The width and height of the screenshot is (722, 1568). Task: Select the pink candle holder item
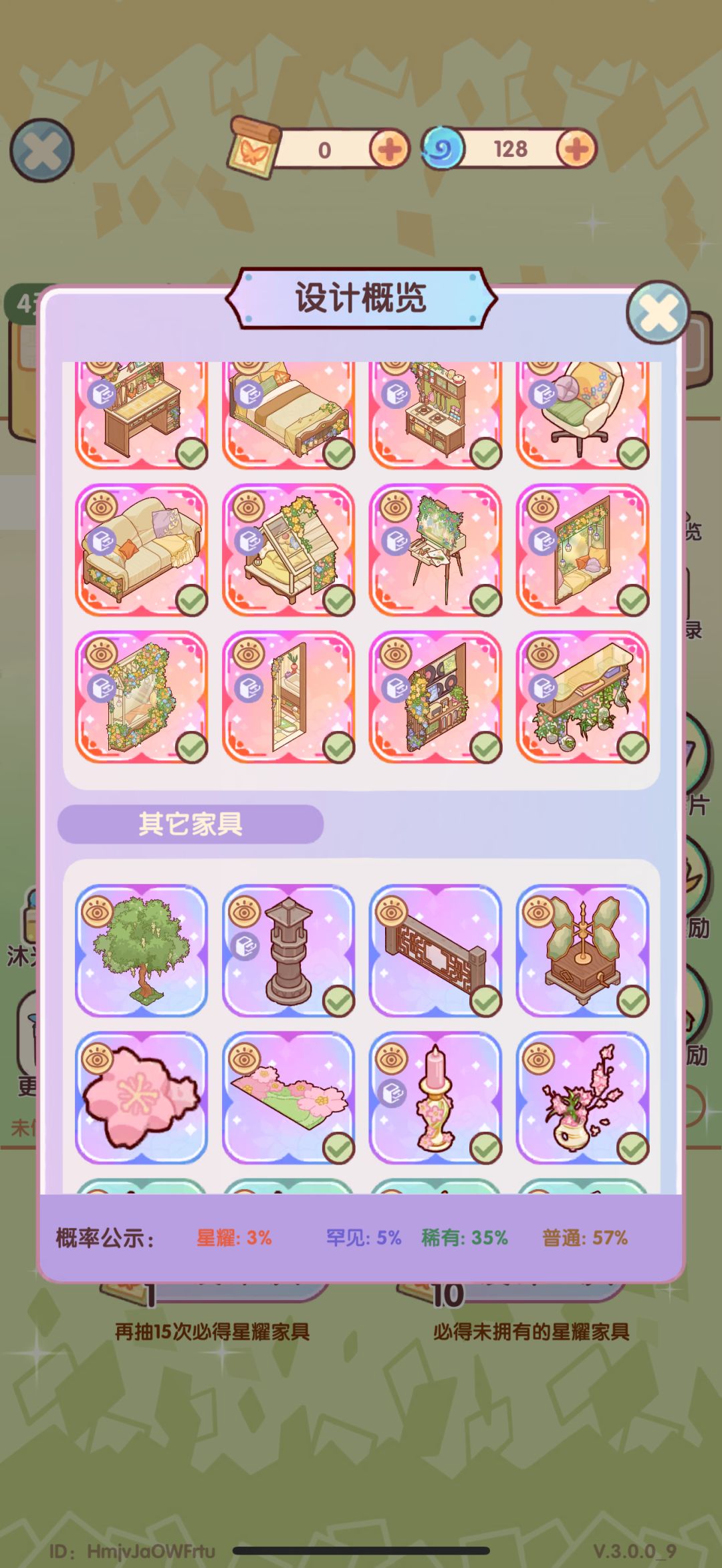coord(435,1098)
